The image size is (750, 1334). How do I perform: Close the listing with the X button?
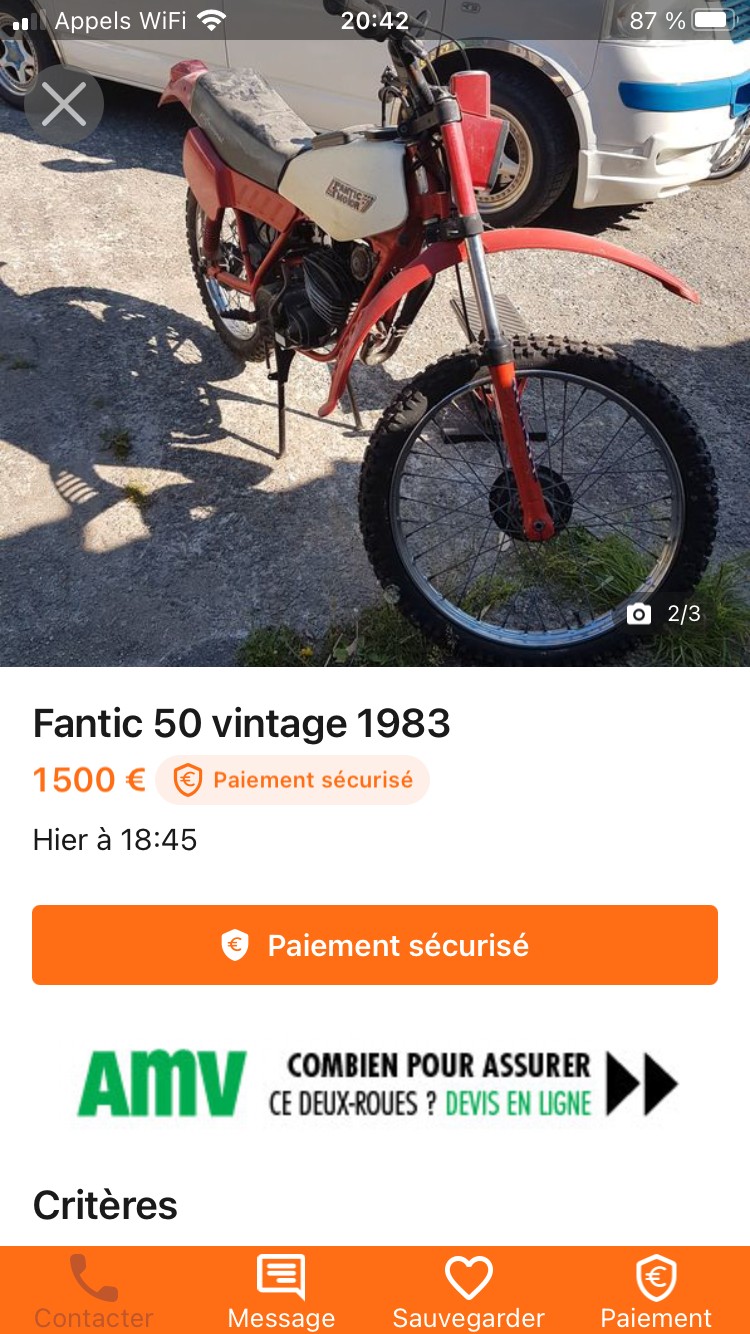64,104
